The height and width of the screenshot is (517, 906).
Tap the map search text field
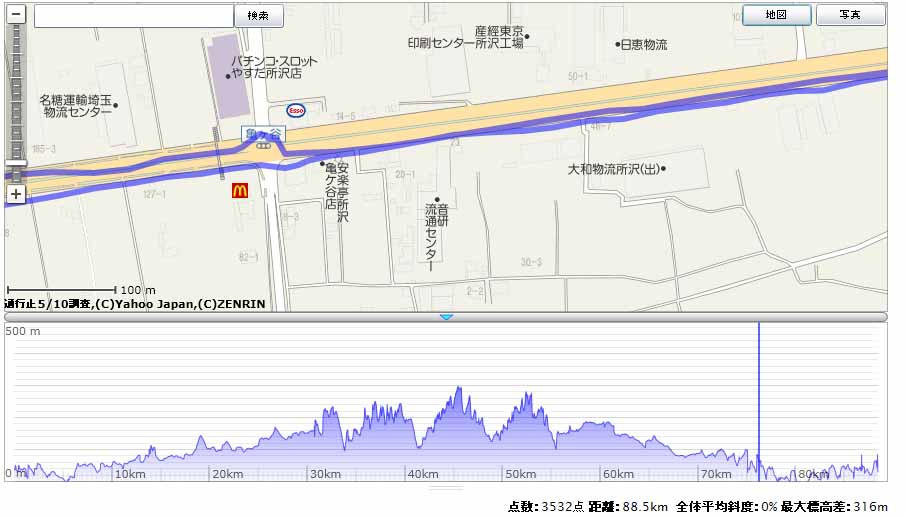[133, 16]
